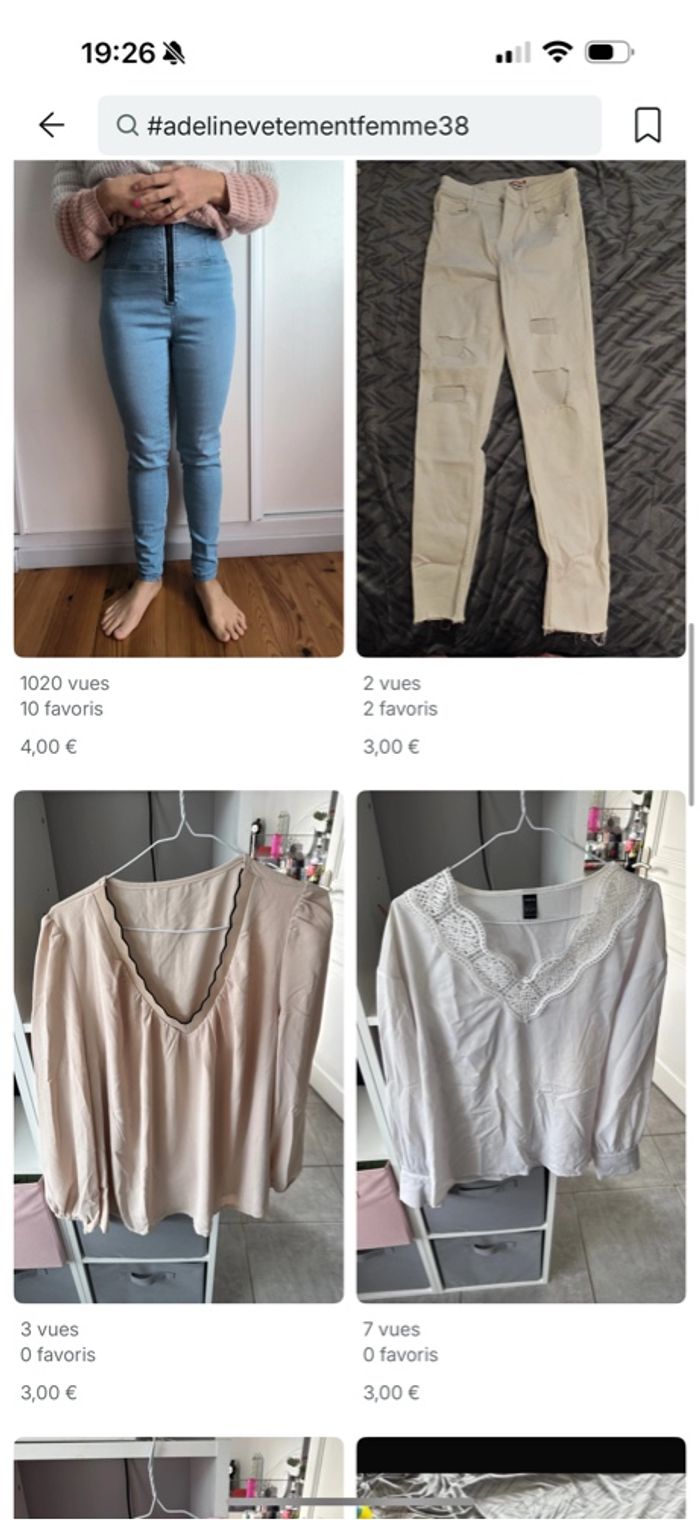View the white lace-collar blouse item
The height and width of the screenshot is (1520, 700).
521,1046
